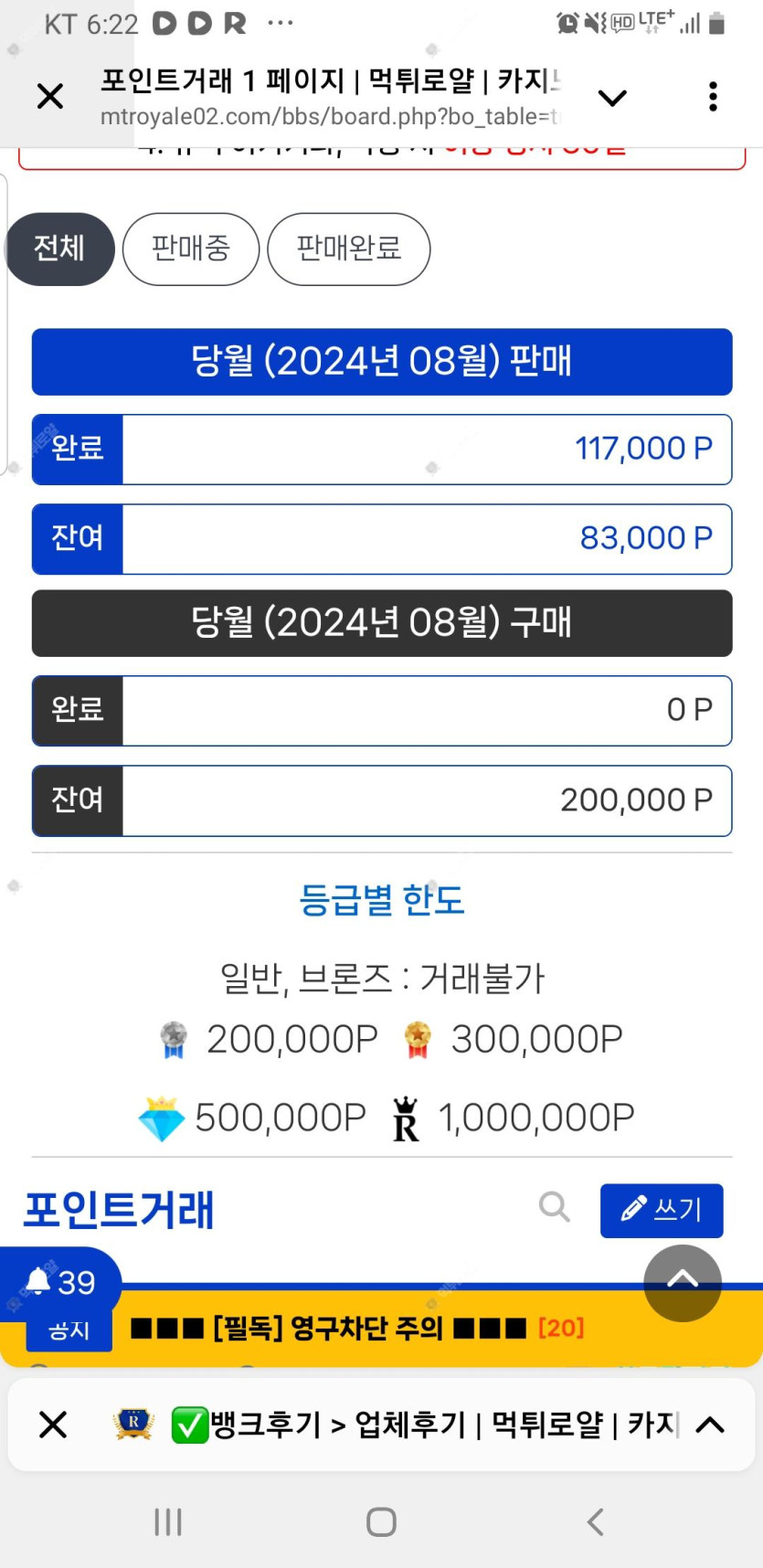Image resolution: width=763 pixels, height=1568 pixels.
Task: Open recent apps from navigation bar
Action: [168, 1521]
